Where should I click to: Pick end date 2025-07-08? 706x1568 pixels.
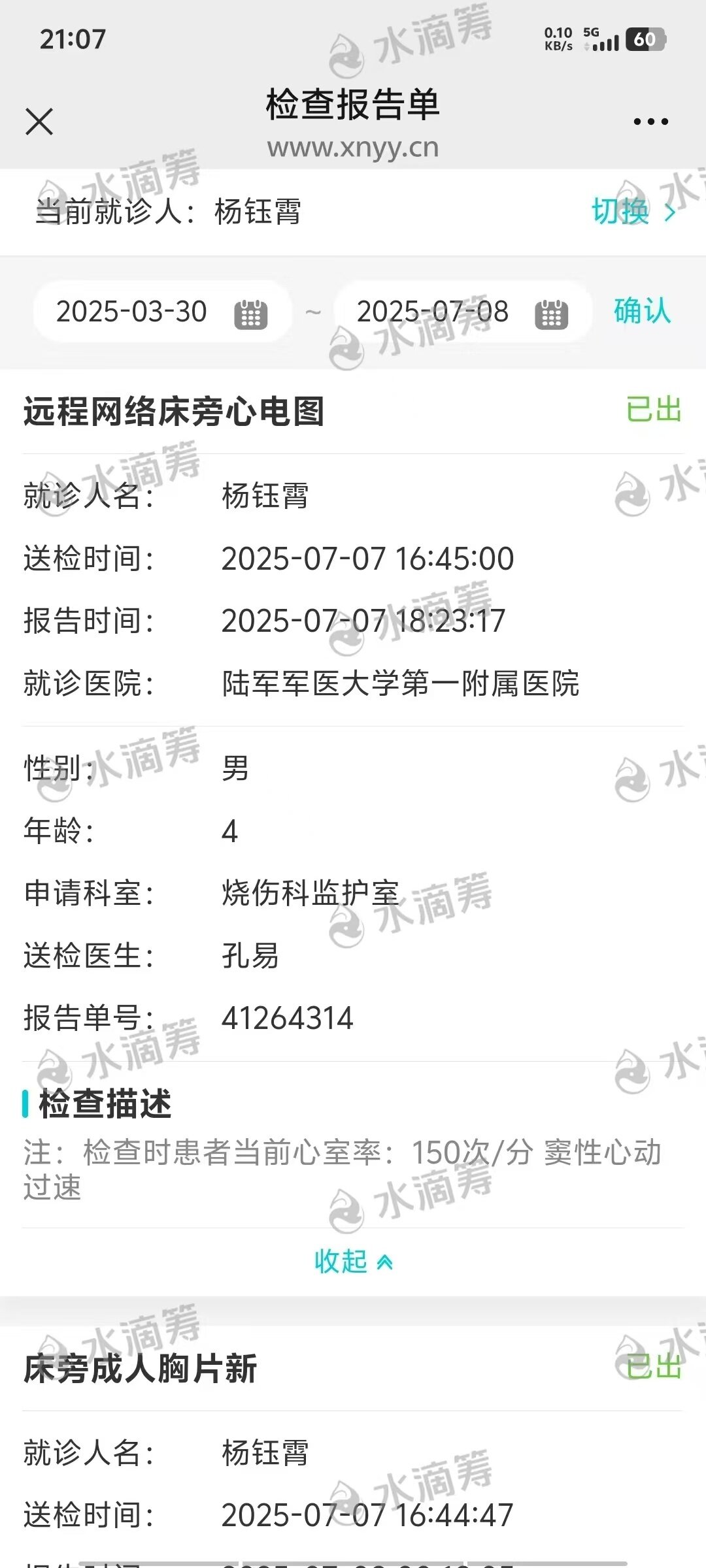coord(462,312)
